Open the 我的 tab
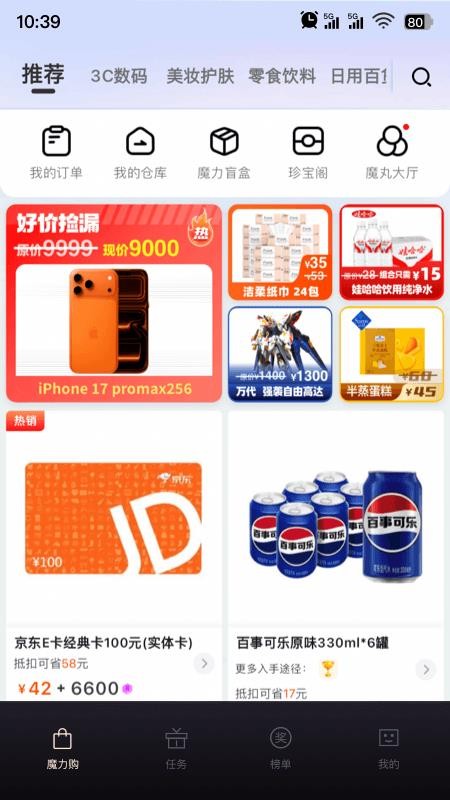This screenshot has width=450, height=800. coord(388,749)
